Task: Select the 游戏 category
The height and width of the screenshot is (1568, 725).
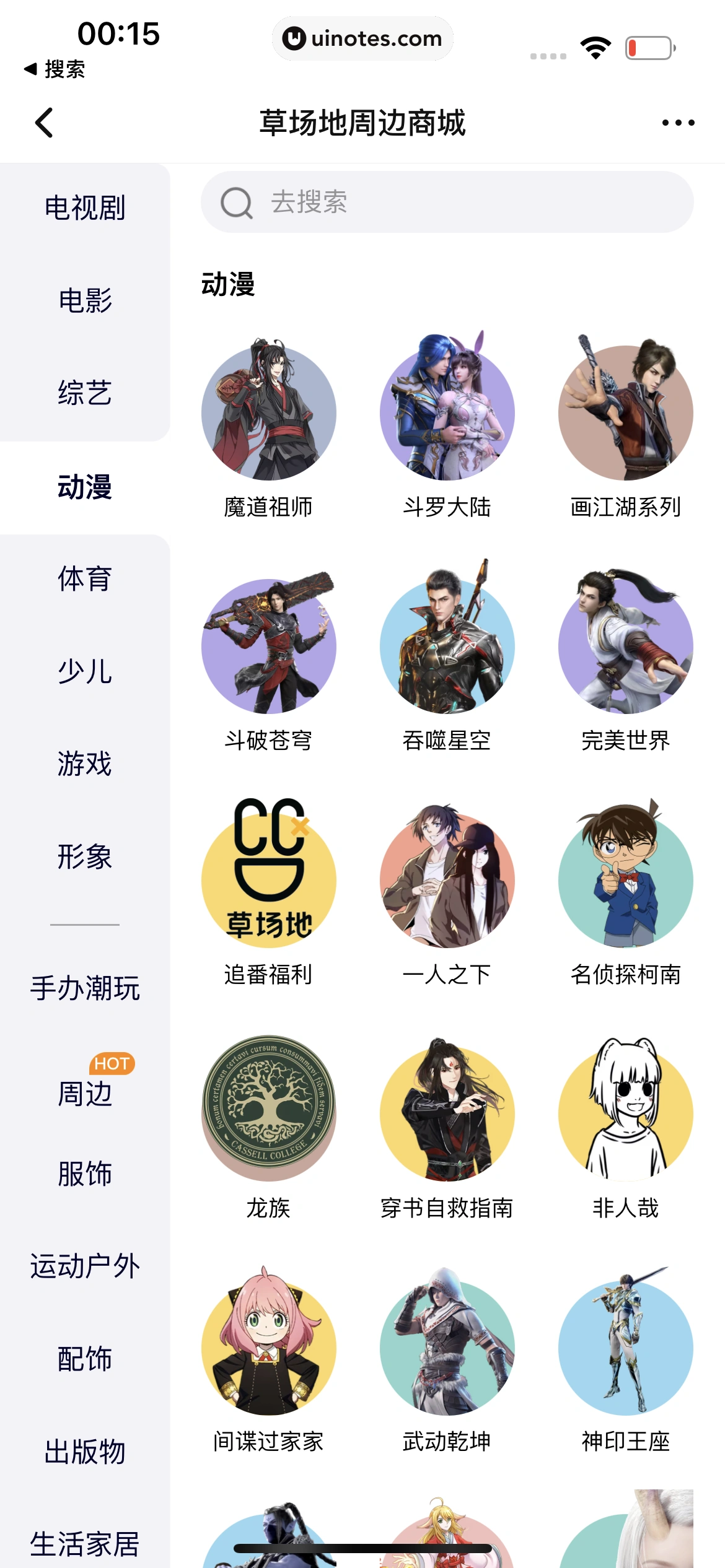Action: point(85,764)
